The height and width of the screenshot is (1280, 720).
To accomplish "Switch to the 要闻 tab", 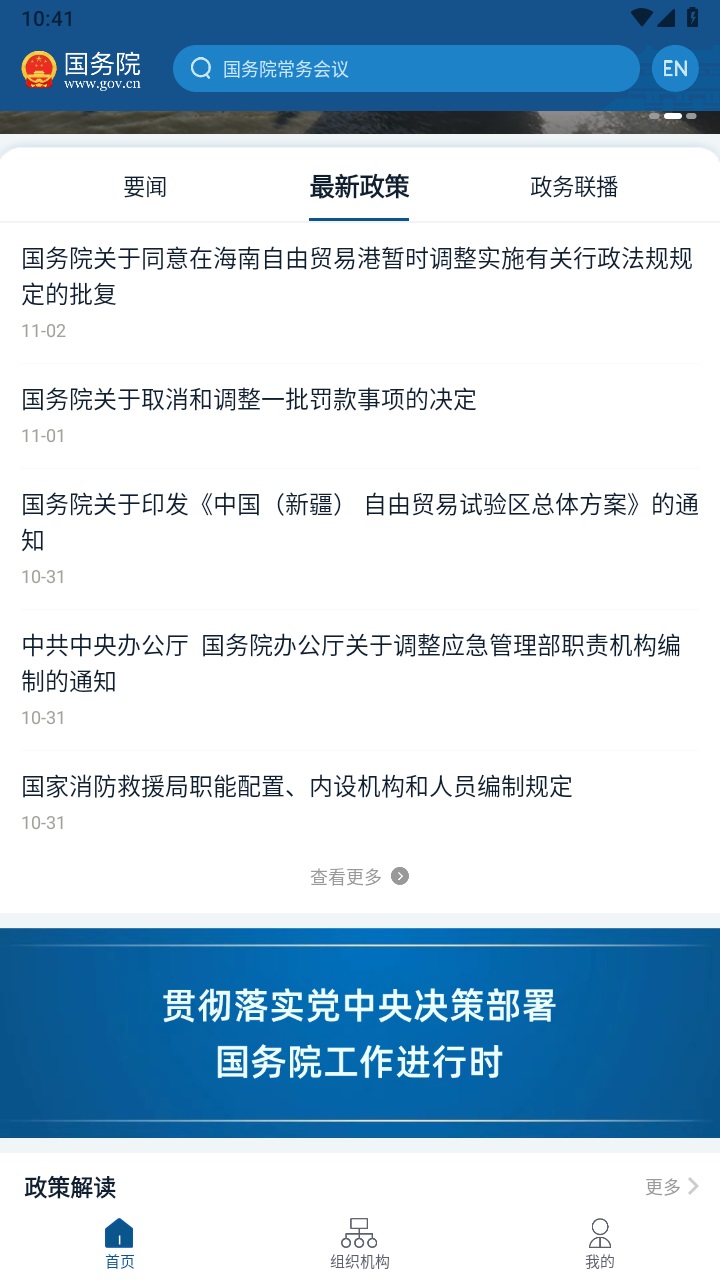I will point(146,186).
